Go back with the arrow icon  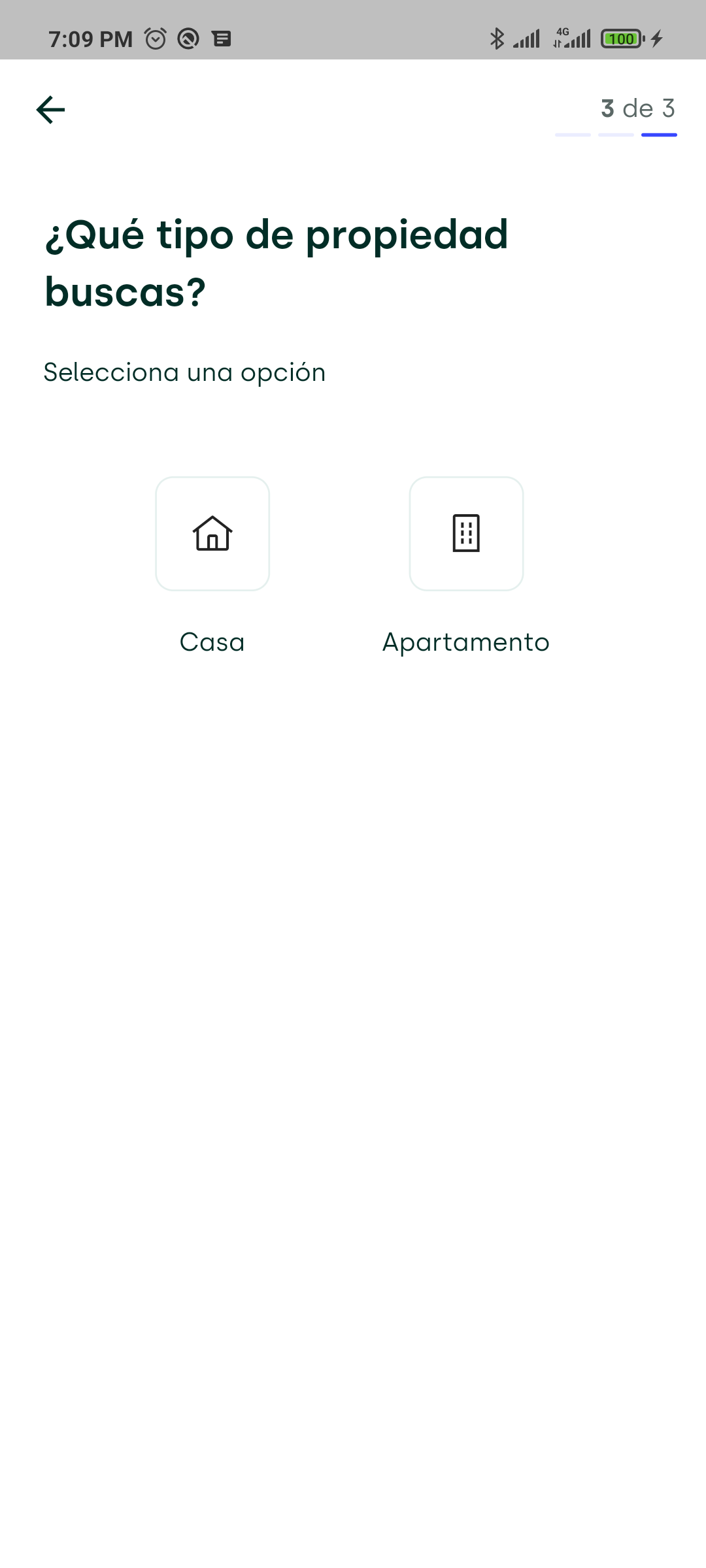pos(50,110)
